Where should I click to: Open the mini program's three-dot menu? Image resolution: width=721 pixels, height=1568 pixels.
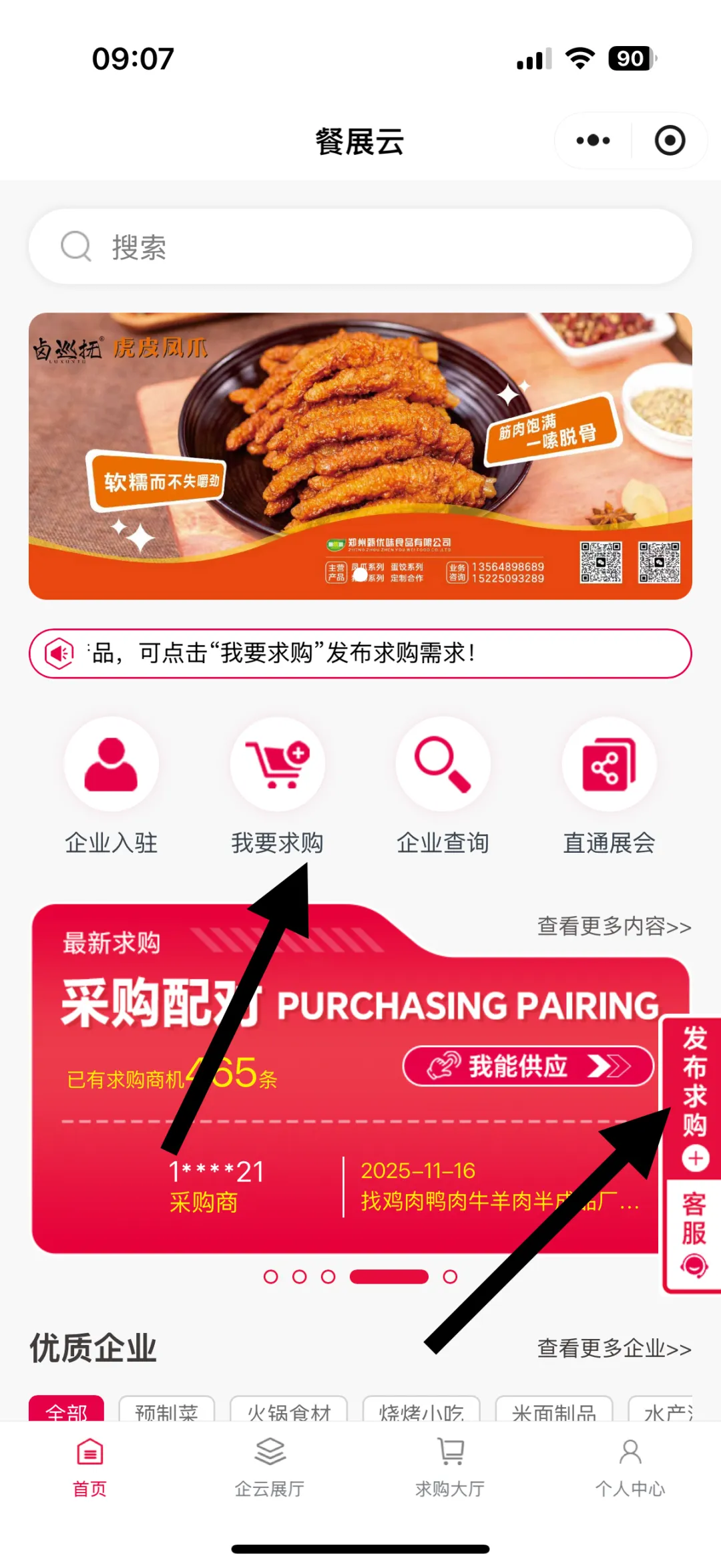[593, 140]
